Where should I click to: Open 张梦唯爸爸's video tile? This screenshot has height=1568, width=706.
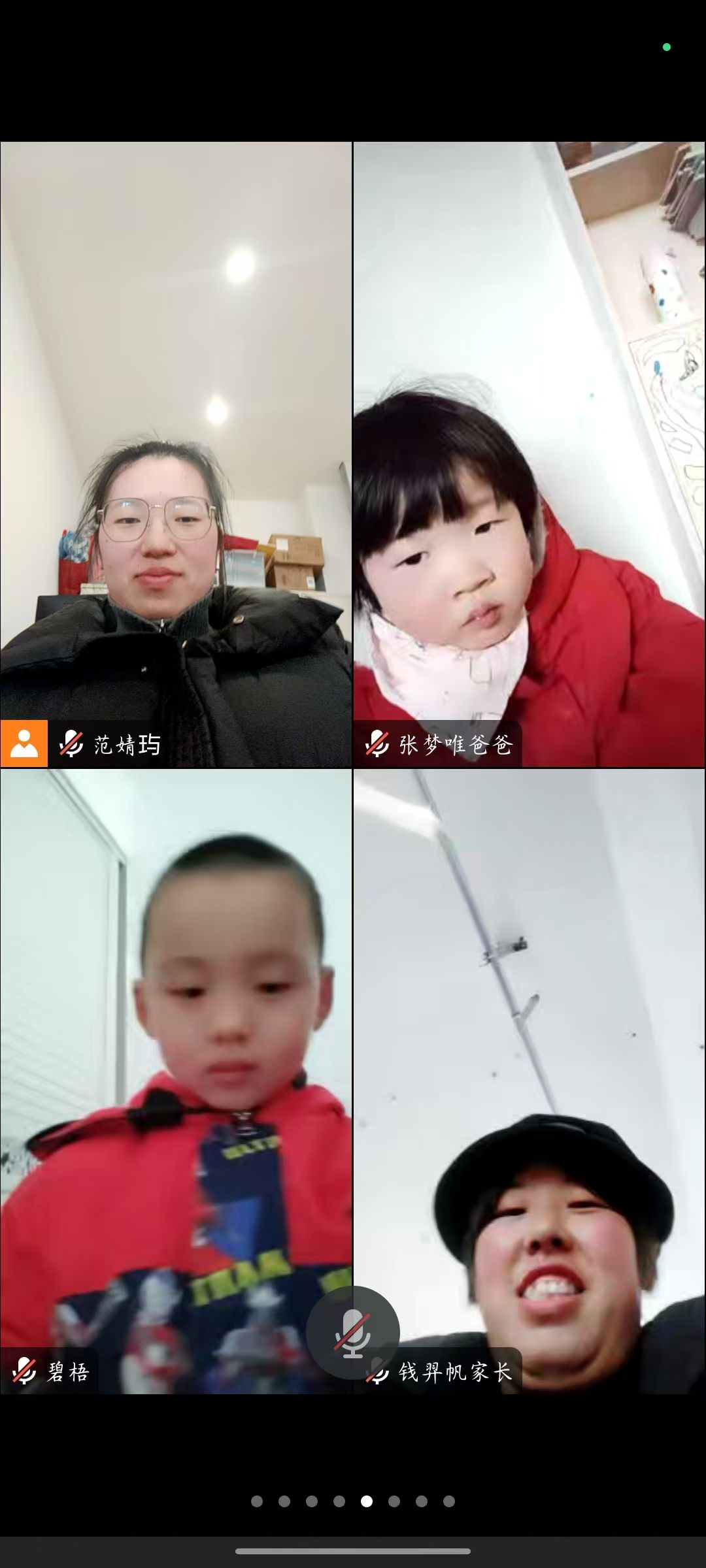pos(529,453)
